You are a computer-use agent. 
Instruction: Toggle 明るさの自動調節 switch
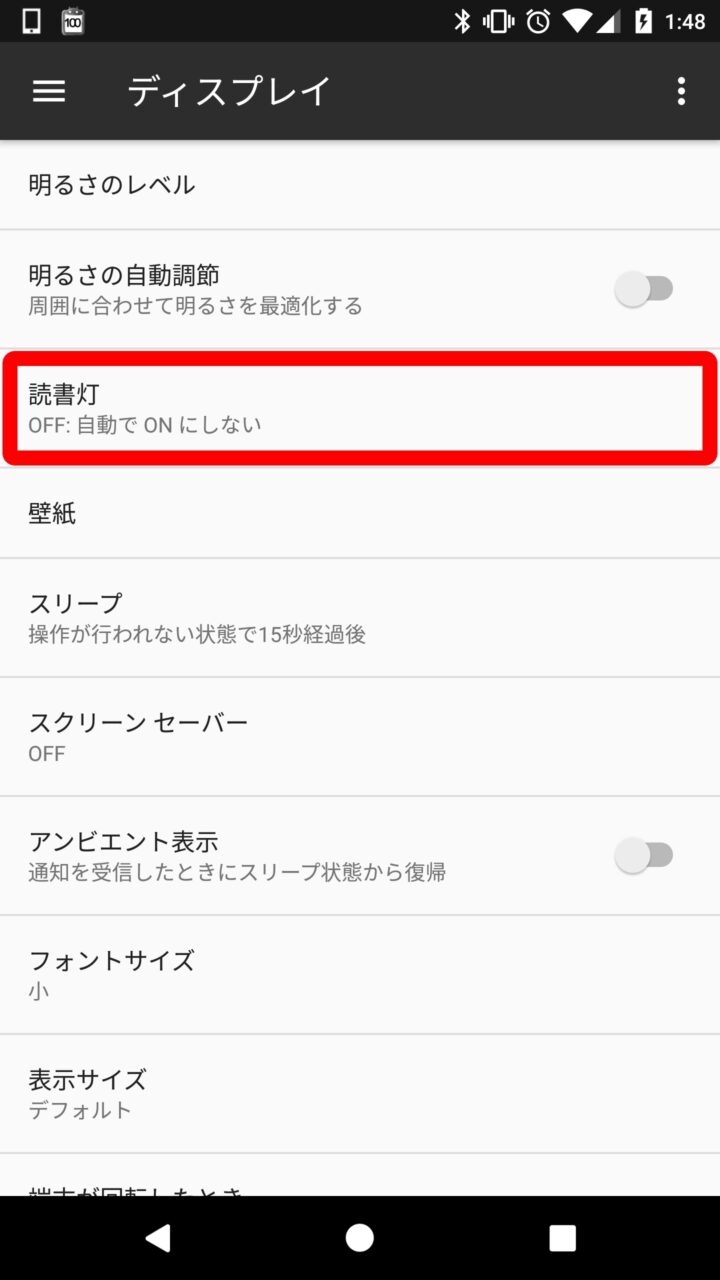tap(645, 290)
